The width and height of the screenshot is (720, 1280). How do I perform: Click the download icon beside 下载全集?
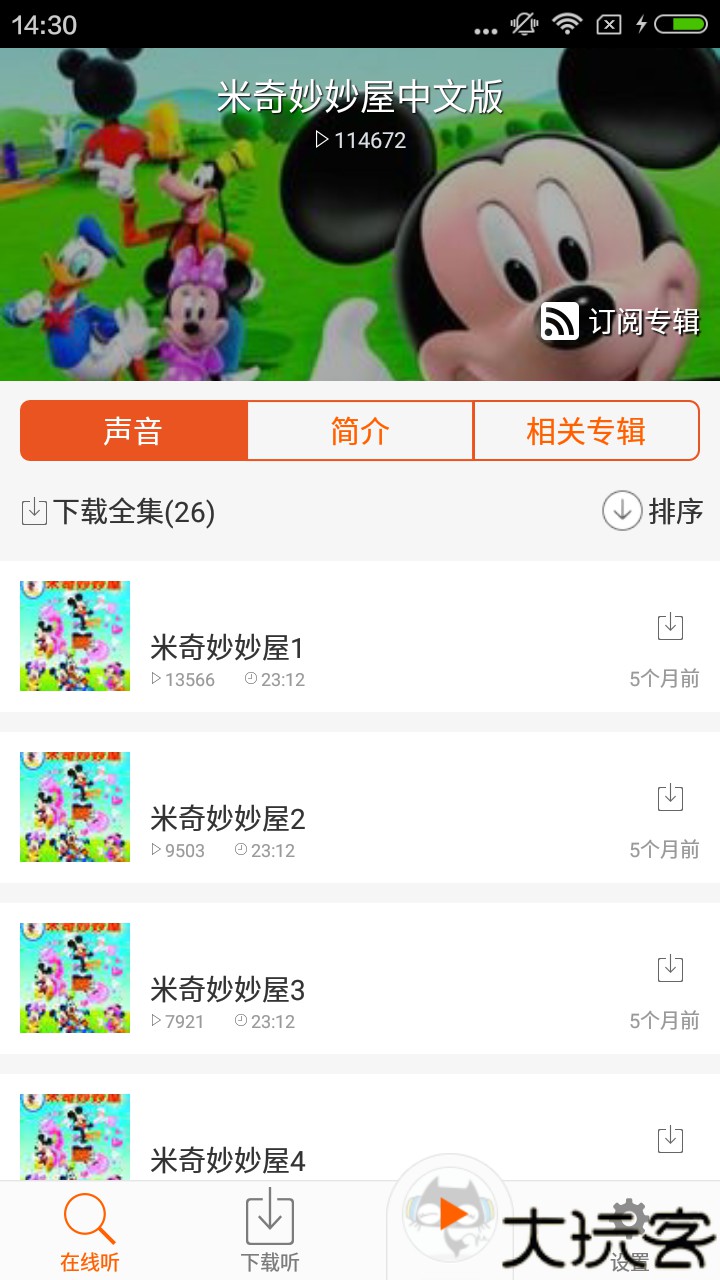(34, 510)
